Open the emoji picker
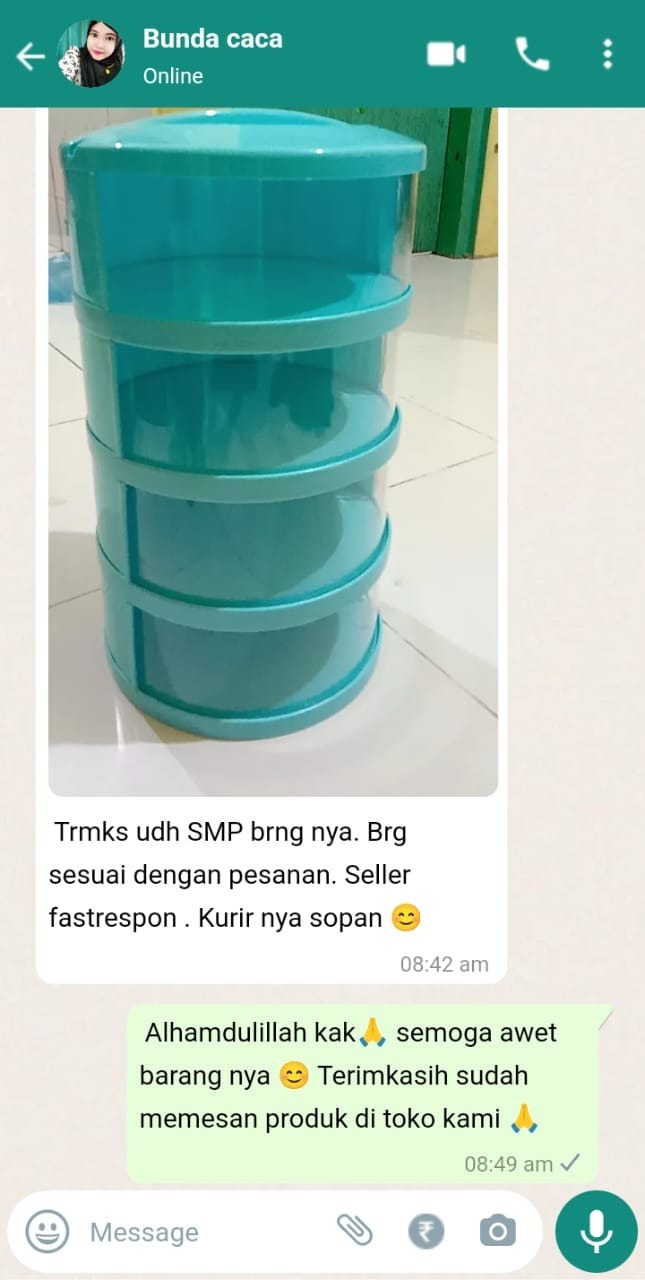Image resolution: width=645 pixels, height=1280 pixels. point(47,1231)
